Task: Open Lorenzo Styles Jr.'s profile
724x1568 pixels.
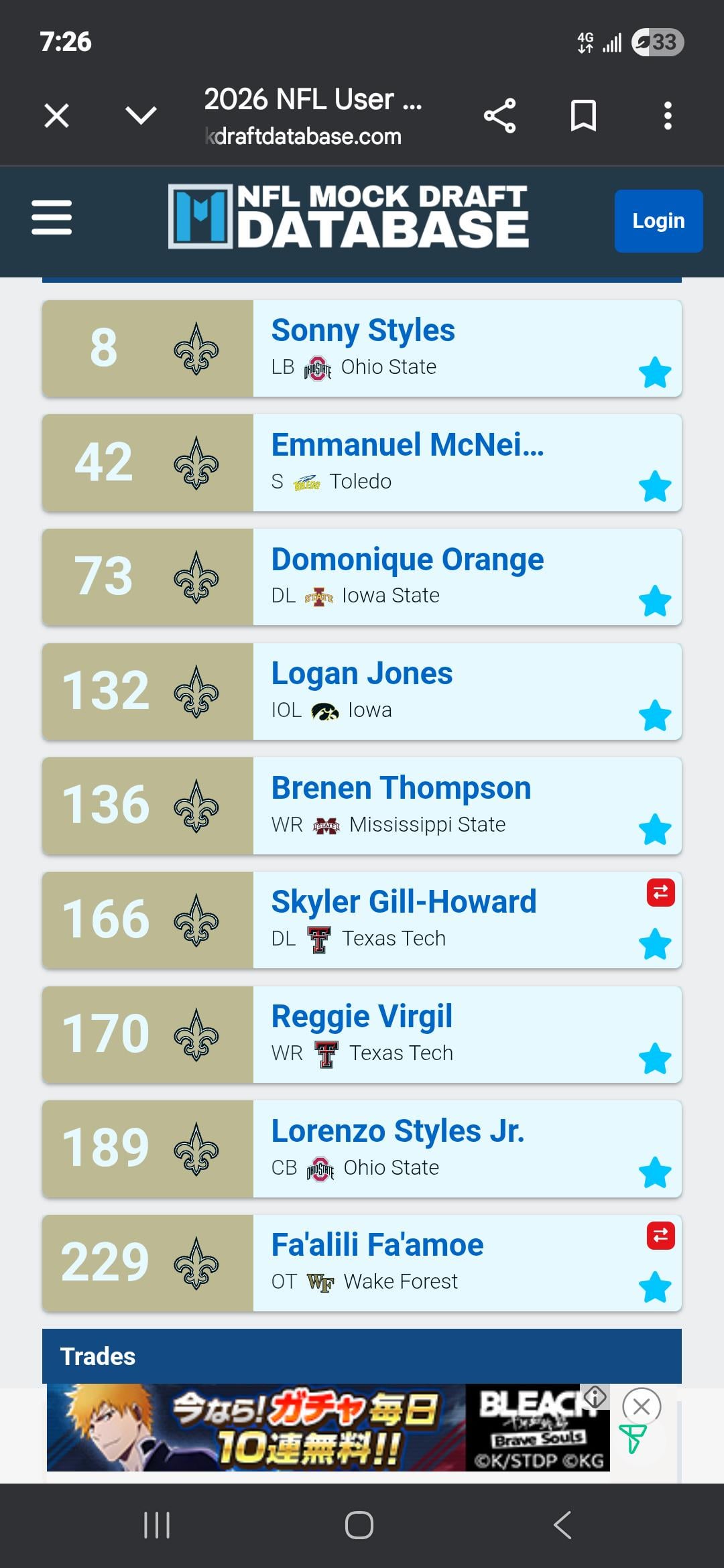Action: tap(398, 1131)
